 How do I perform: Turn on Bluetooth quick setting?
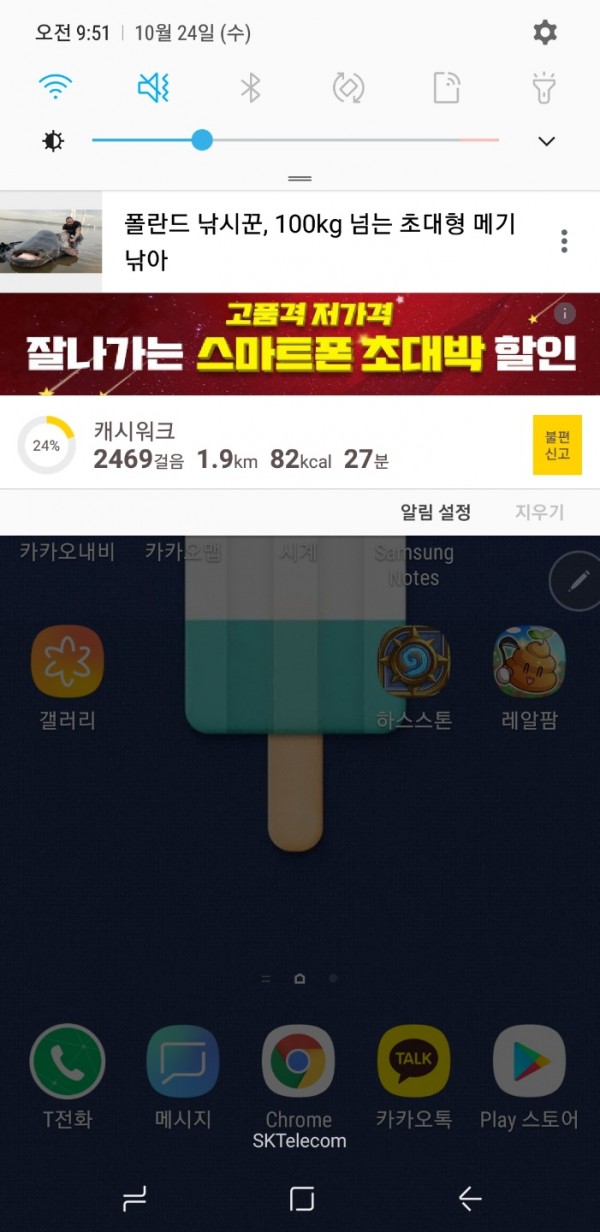tap(250, 88)
